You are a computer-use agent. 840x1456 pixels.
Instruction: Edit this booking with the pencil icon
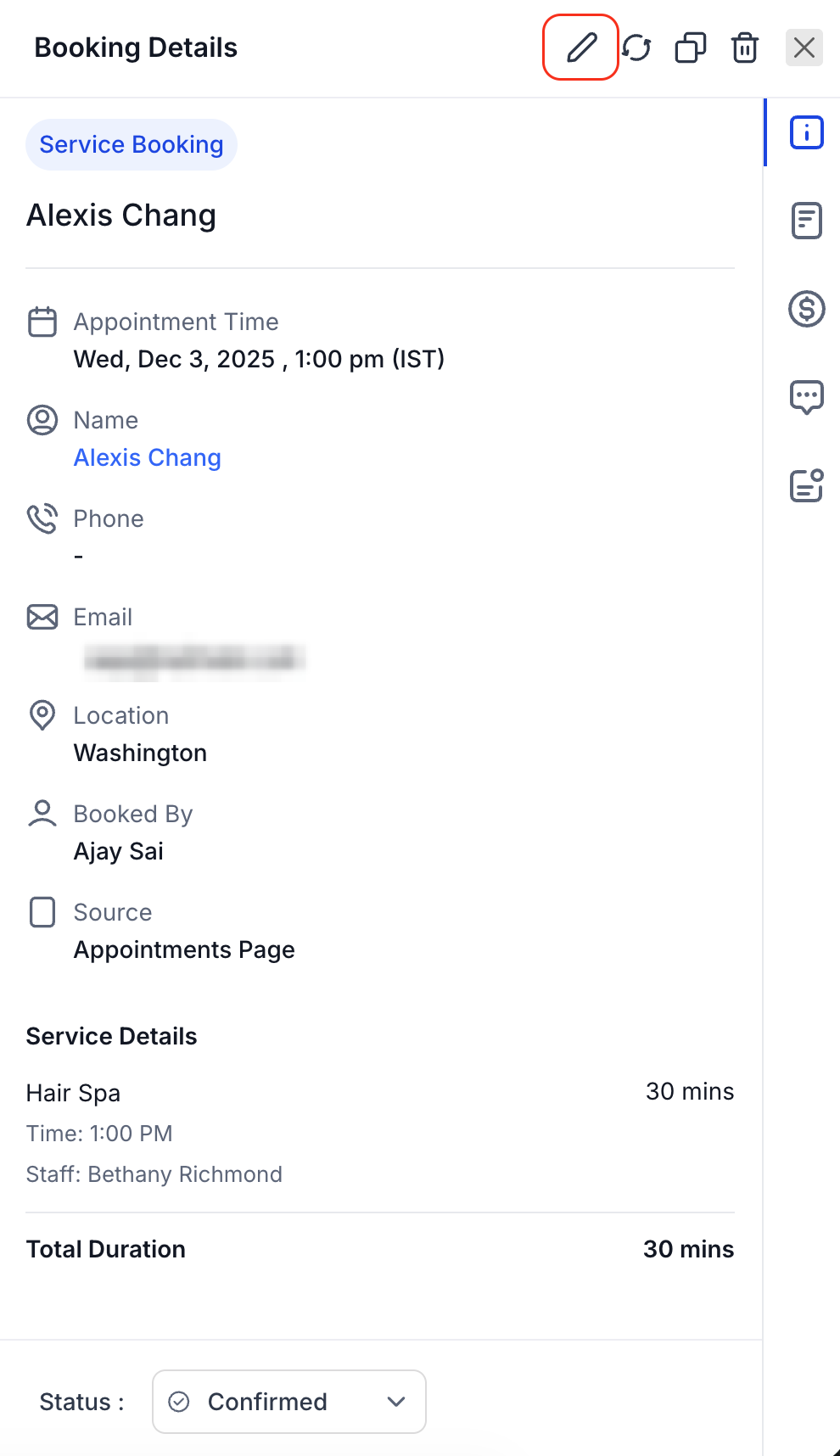click(581, 48)
